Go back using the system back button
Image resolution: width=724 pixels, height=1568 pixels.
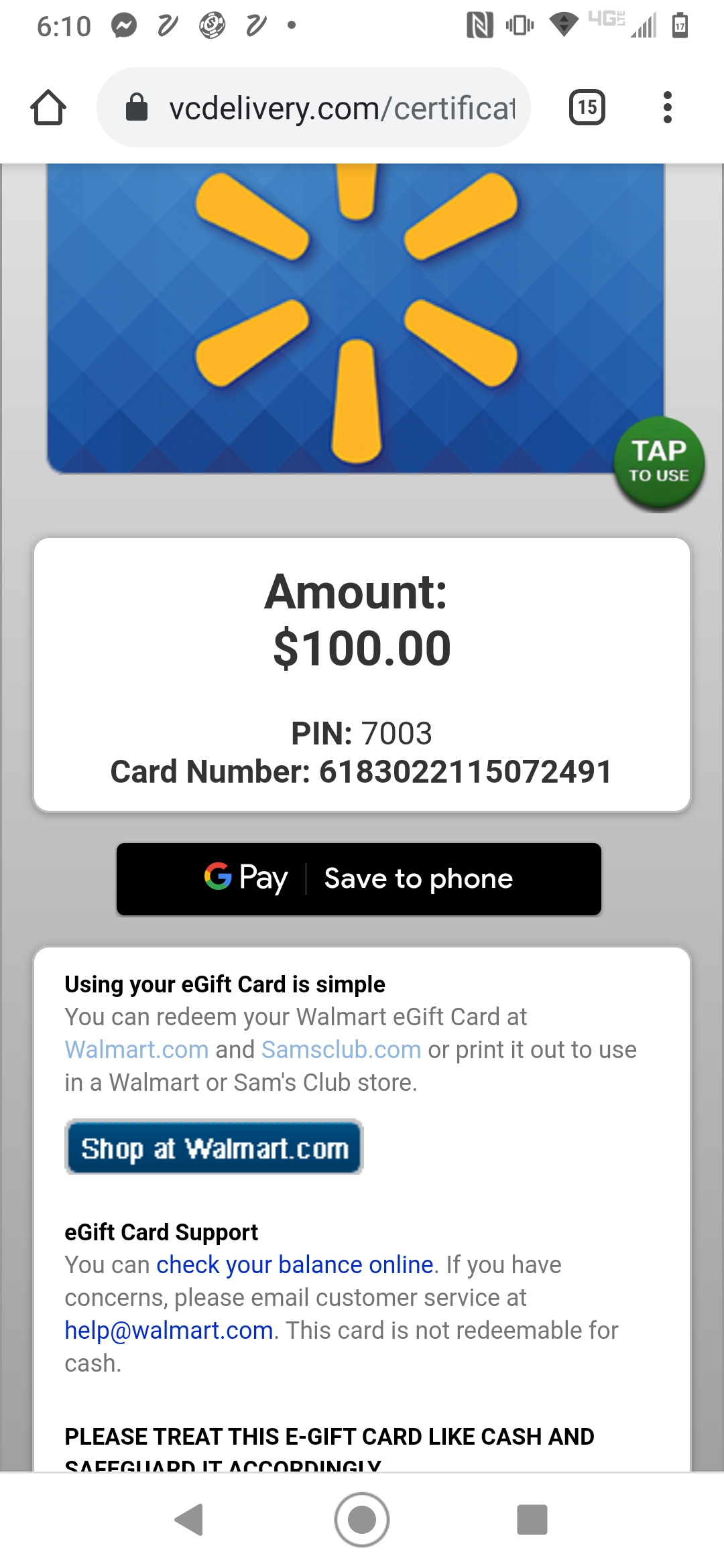click(x=189, y=1519)
